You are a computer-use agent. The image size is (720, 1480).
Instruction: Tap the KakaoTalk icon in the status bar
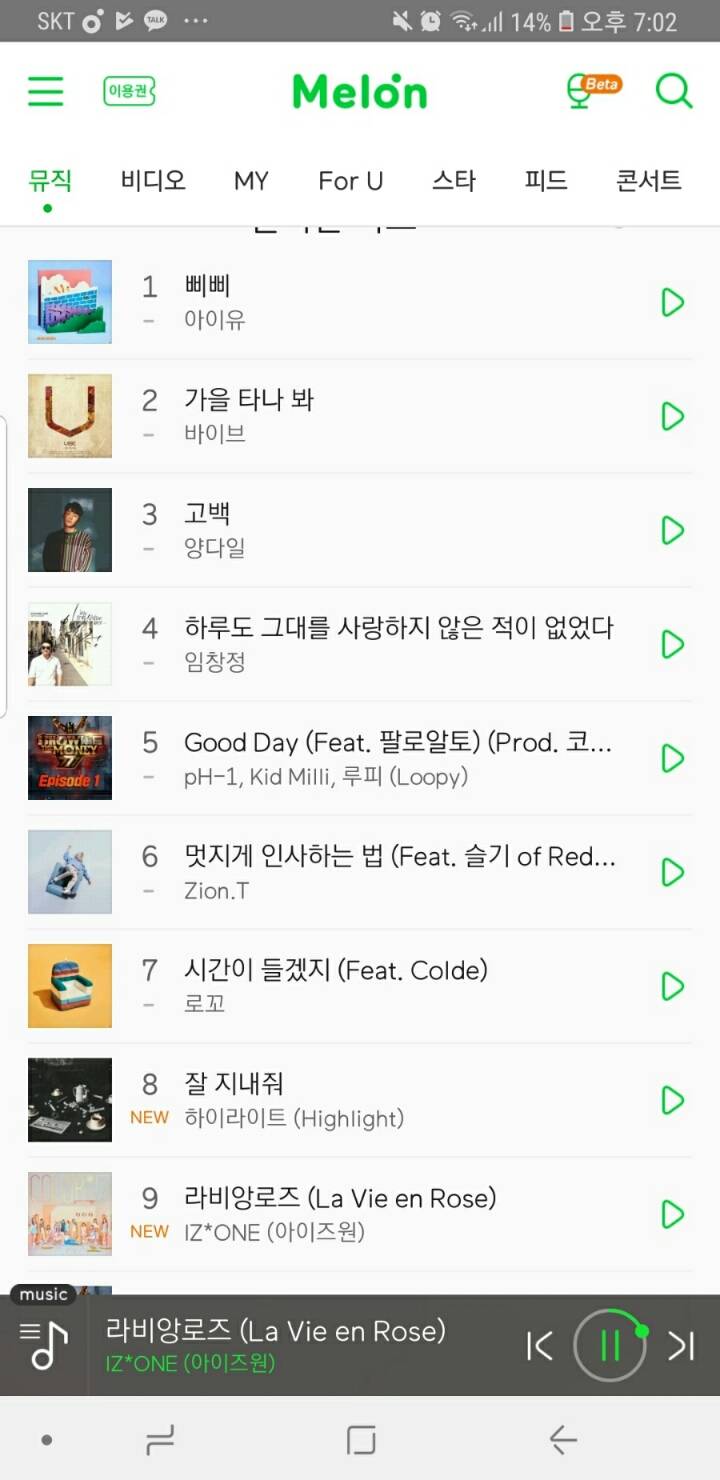click(x=155, y=20)
